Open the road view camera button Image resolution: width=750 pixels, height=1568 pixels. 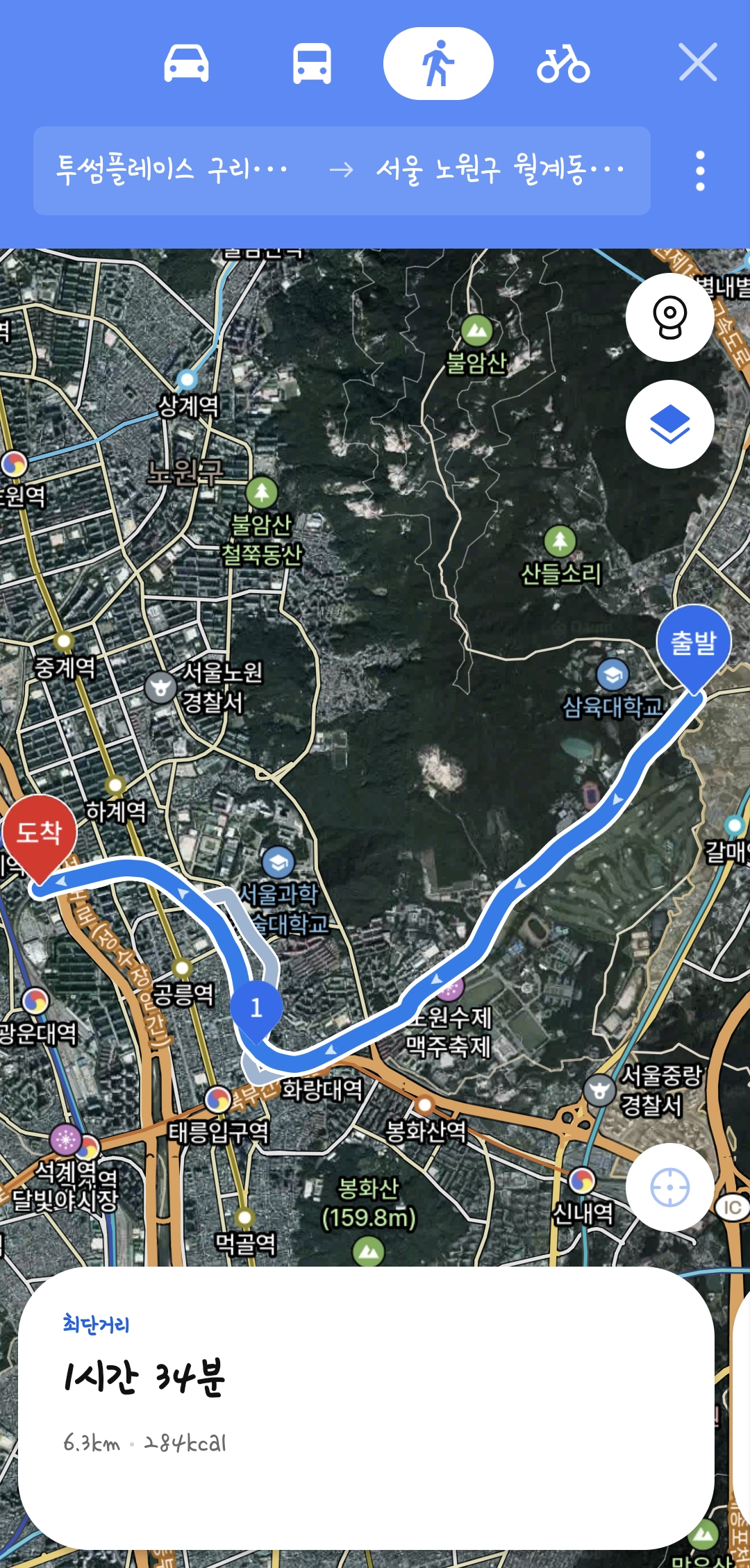[x=670, y=317]
